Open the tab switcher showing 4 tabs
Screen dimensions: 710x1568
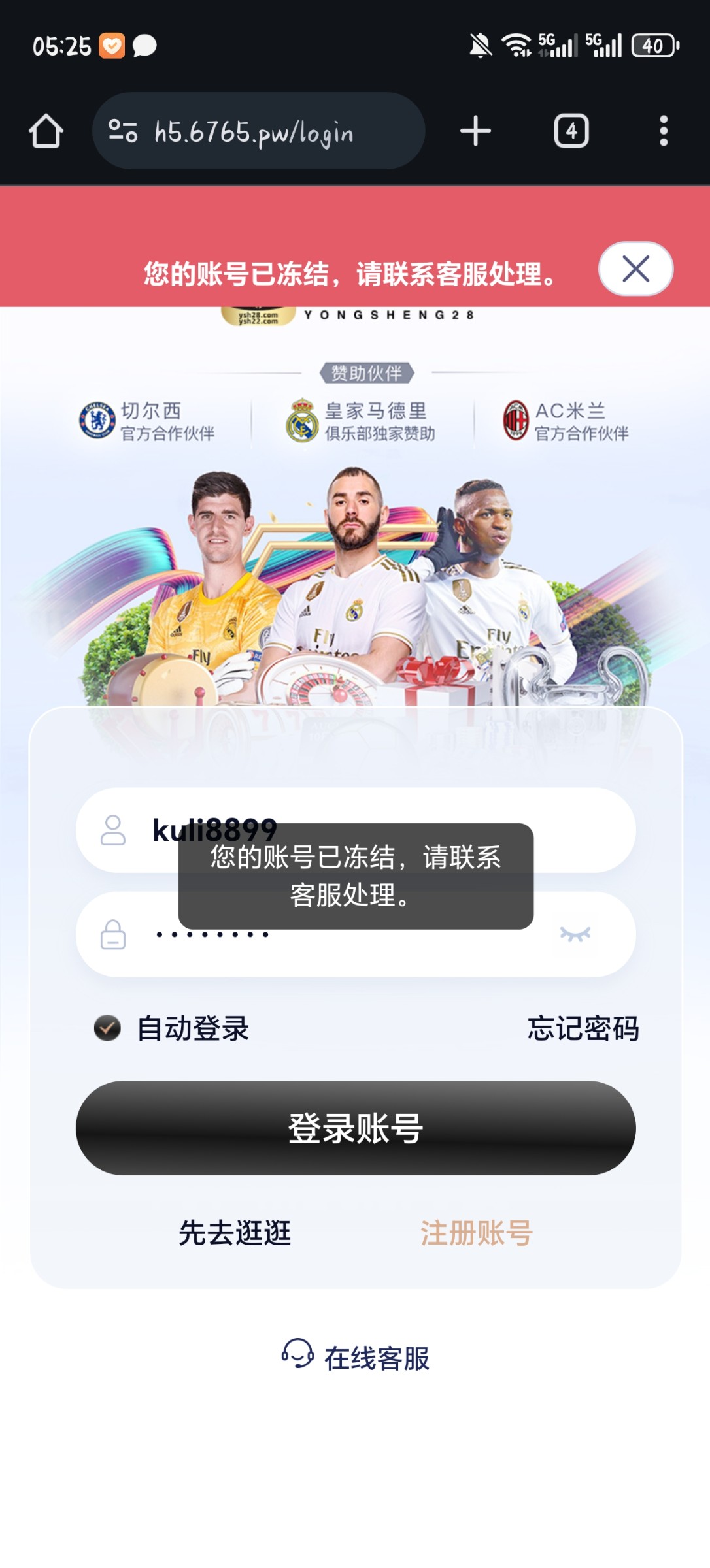[571, 131]
